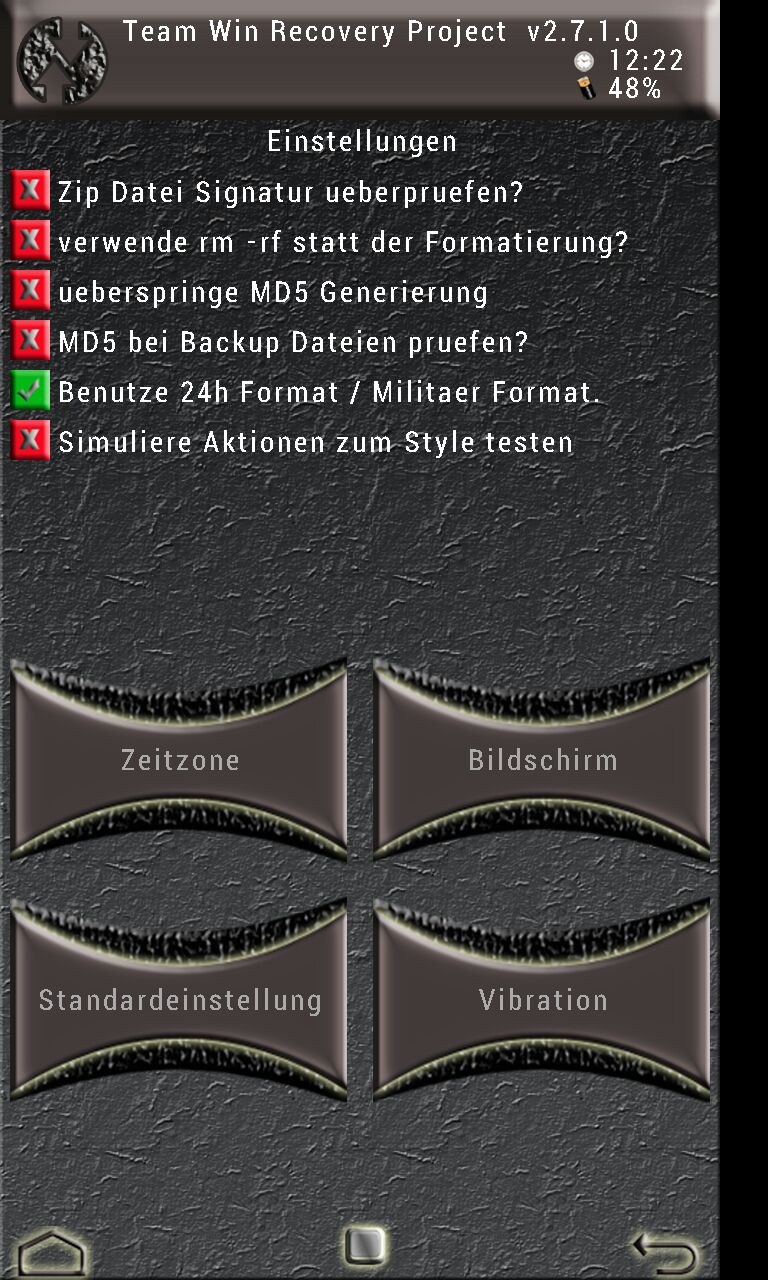
Task: Go to the TWRP home screen
Action: pos(52,1252)
